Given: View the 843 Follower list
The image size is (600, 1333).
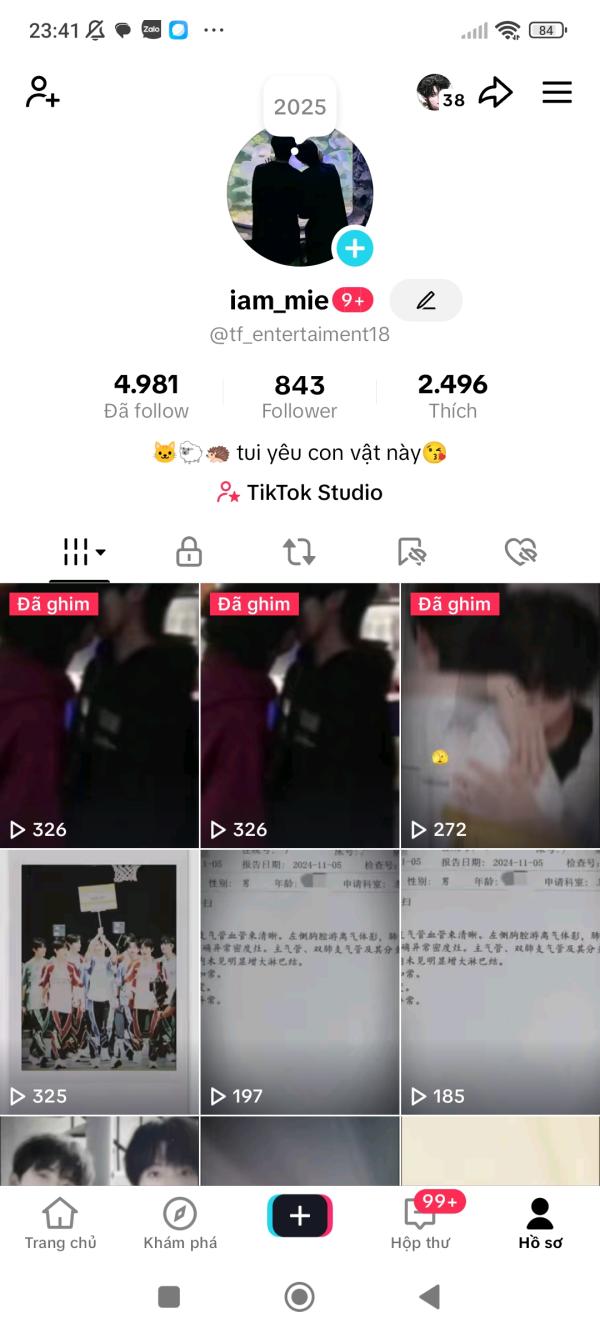Looking at the screenshot, I should pos(299,396).
